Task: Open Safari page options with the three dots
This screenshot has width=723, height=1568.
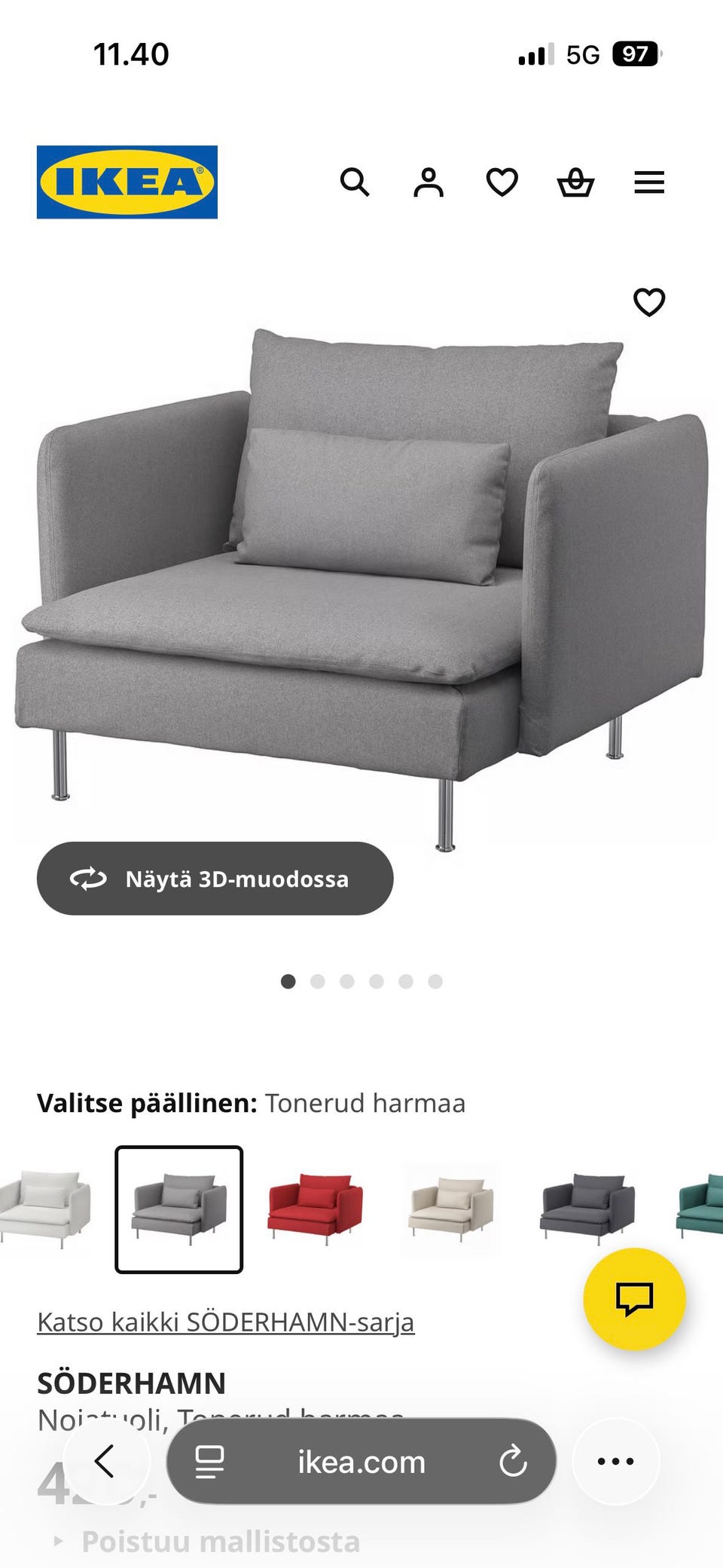Action: coord(615,1460)
